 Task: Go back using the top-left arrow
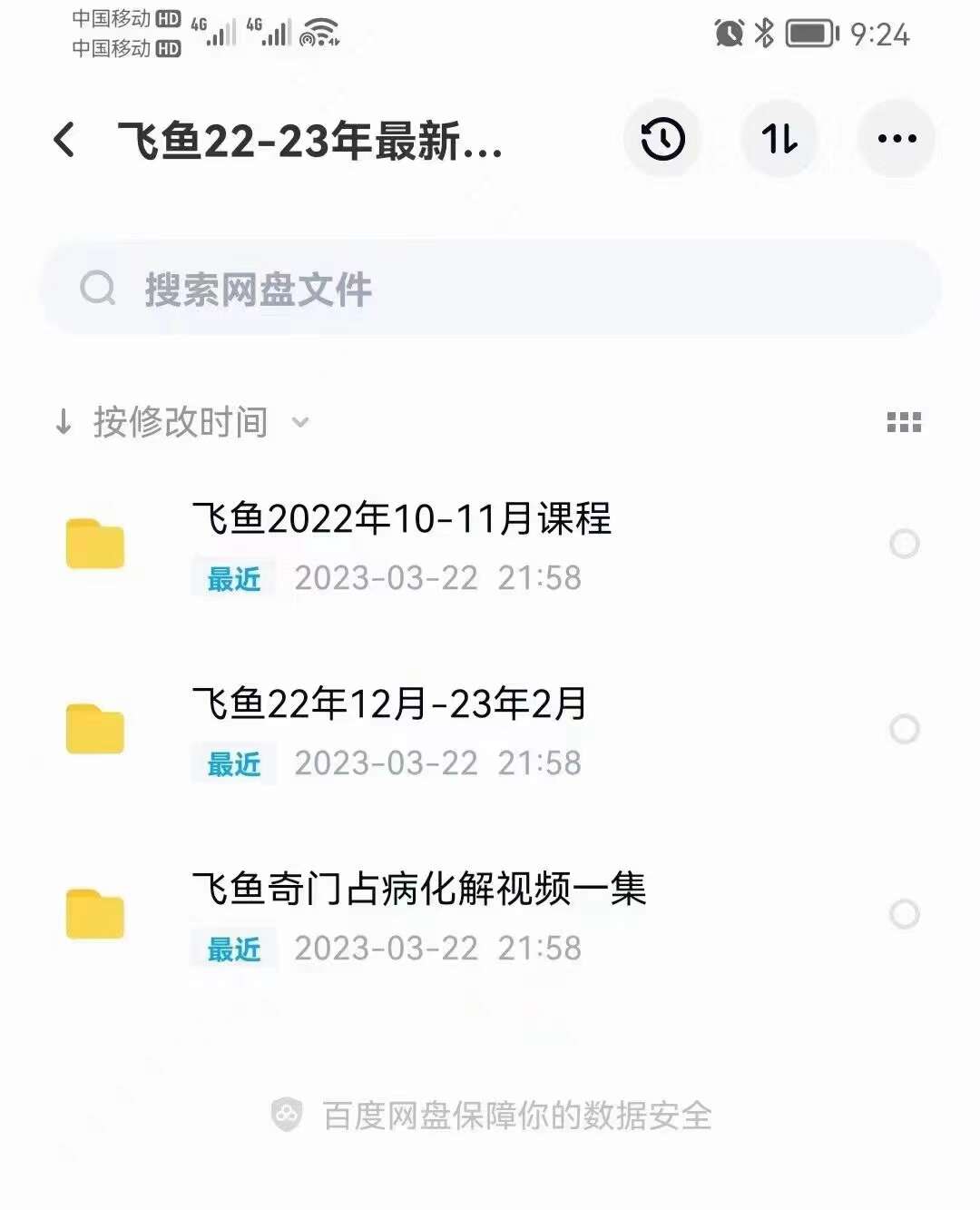coord(64,140)
